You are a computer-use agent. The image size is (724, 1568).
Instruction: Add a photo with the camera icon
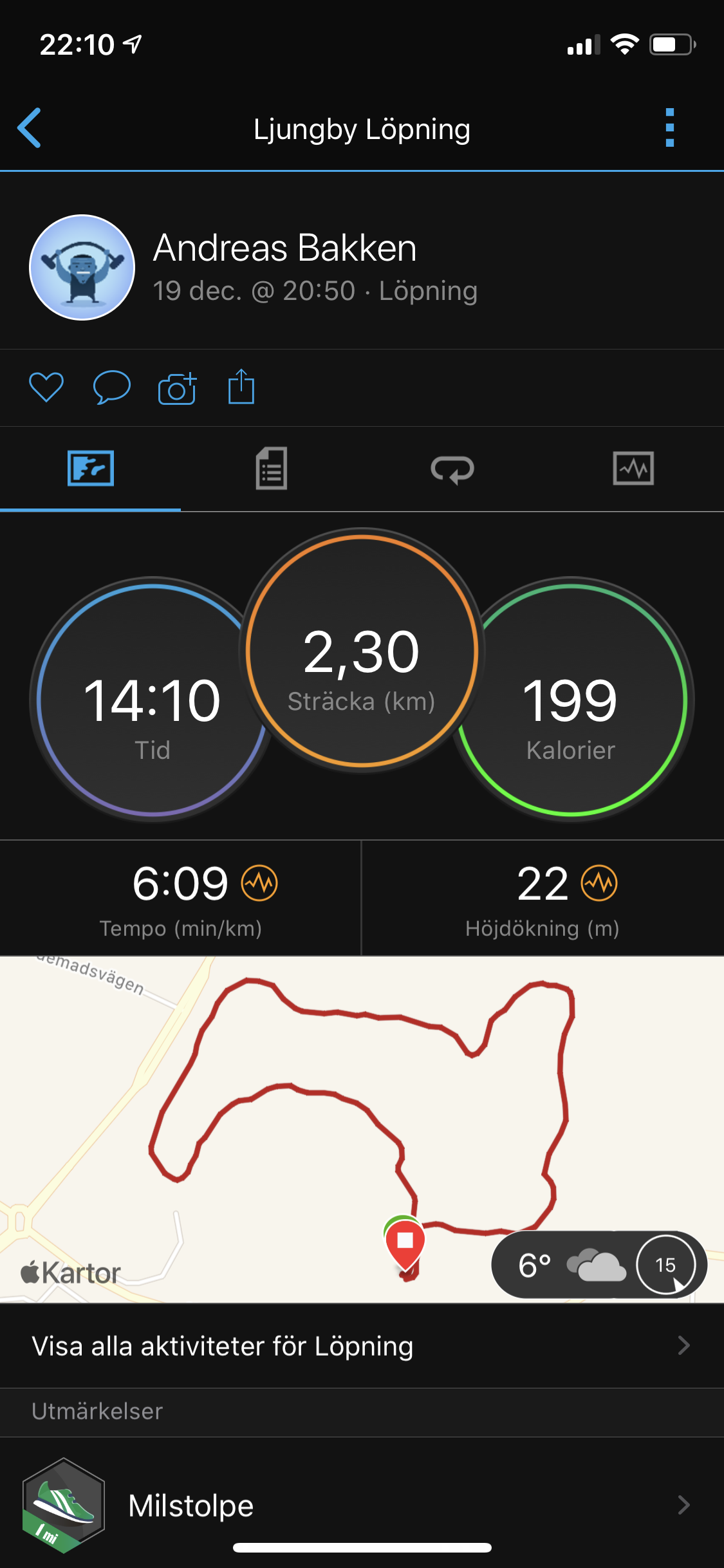coord(177,388)
